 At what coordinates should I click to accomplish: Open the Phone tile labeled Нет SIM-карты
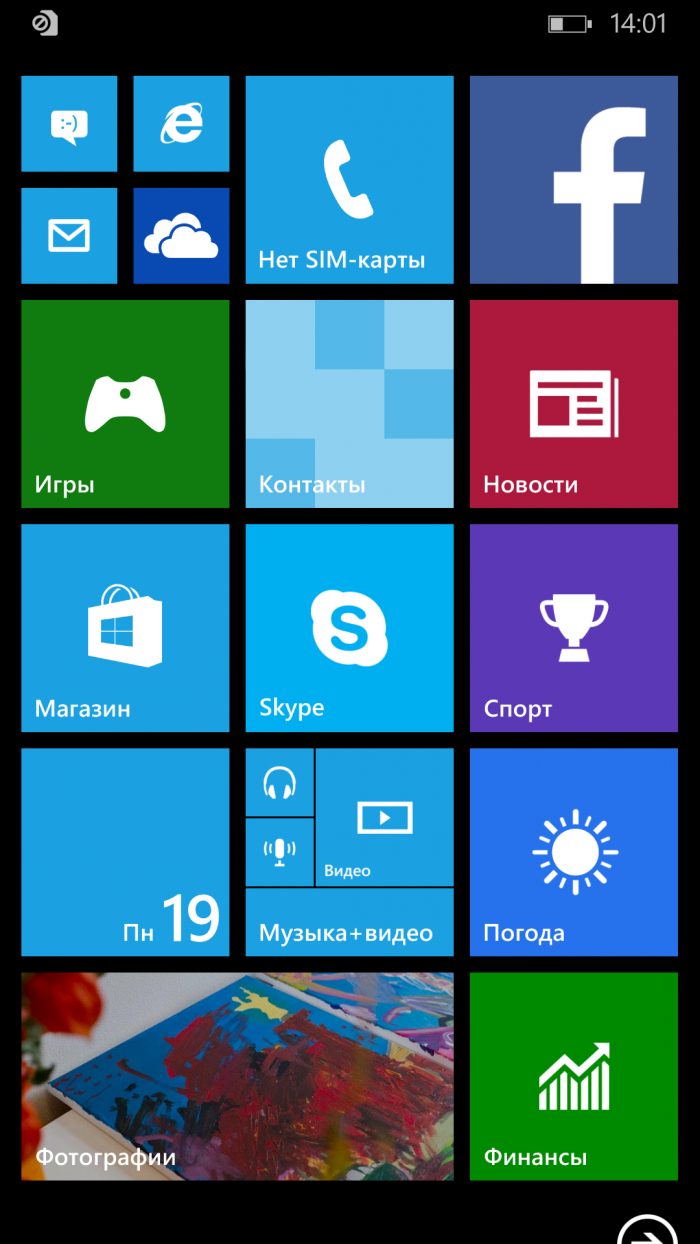349,180
